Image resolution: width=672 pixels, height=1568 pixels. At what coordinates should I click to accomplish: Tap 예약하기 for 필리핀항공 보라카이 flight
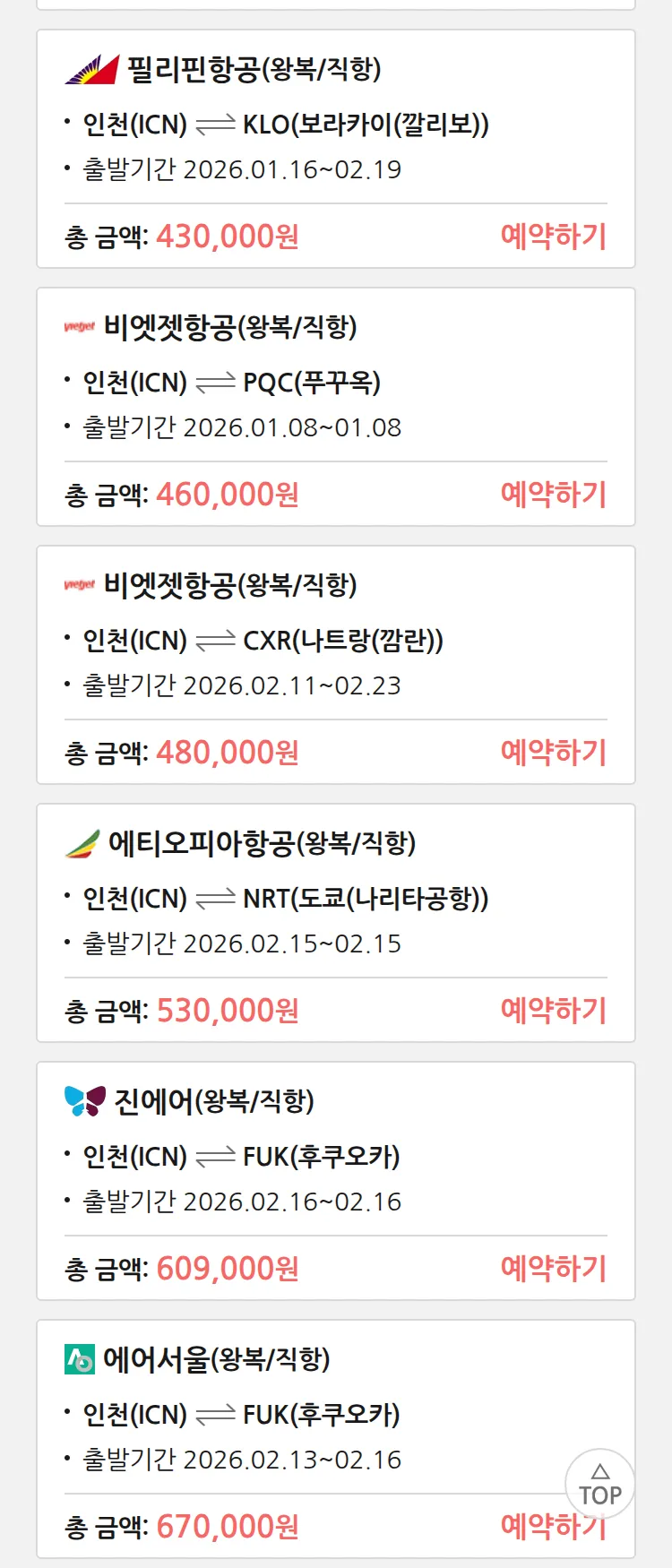(x=553, y=237)
